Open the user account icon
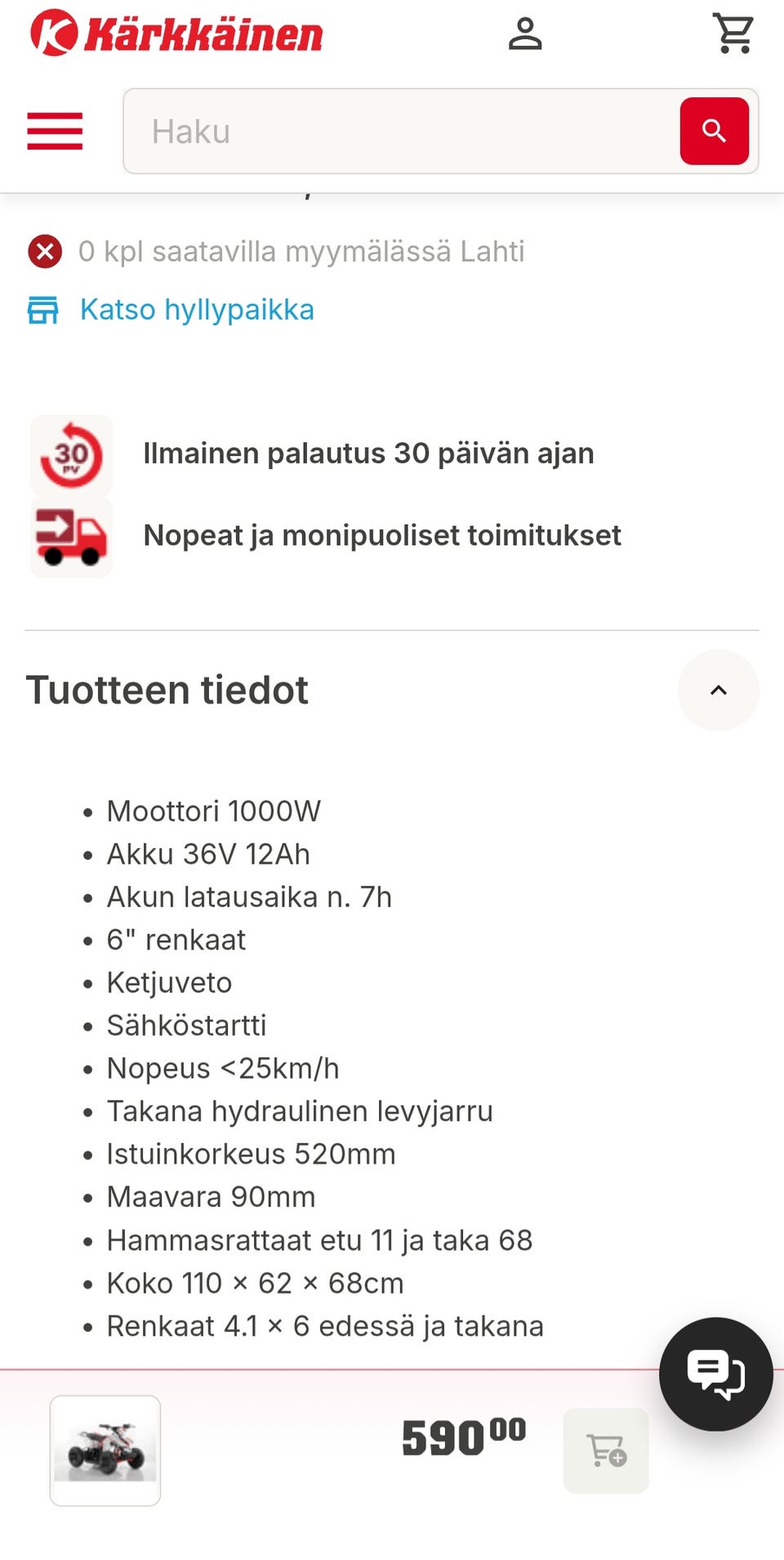The height and width of the screenshot is (1560, 784). click(526, 34)
